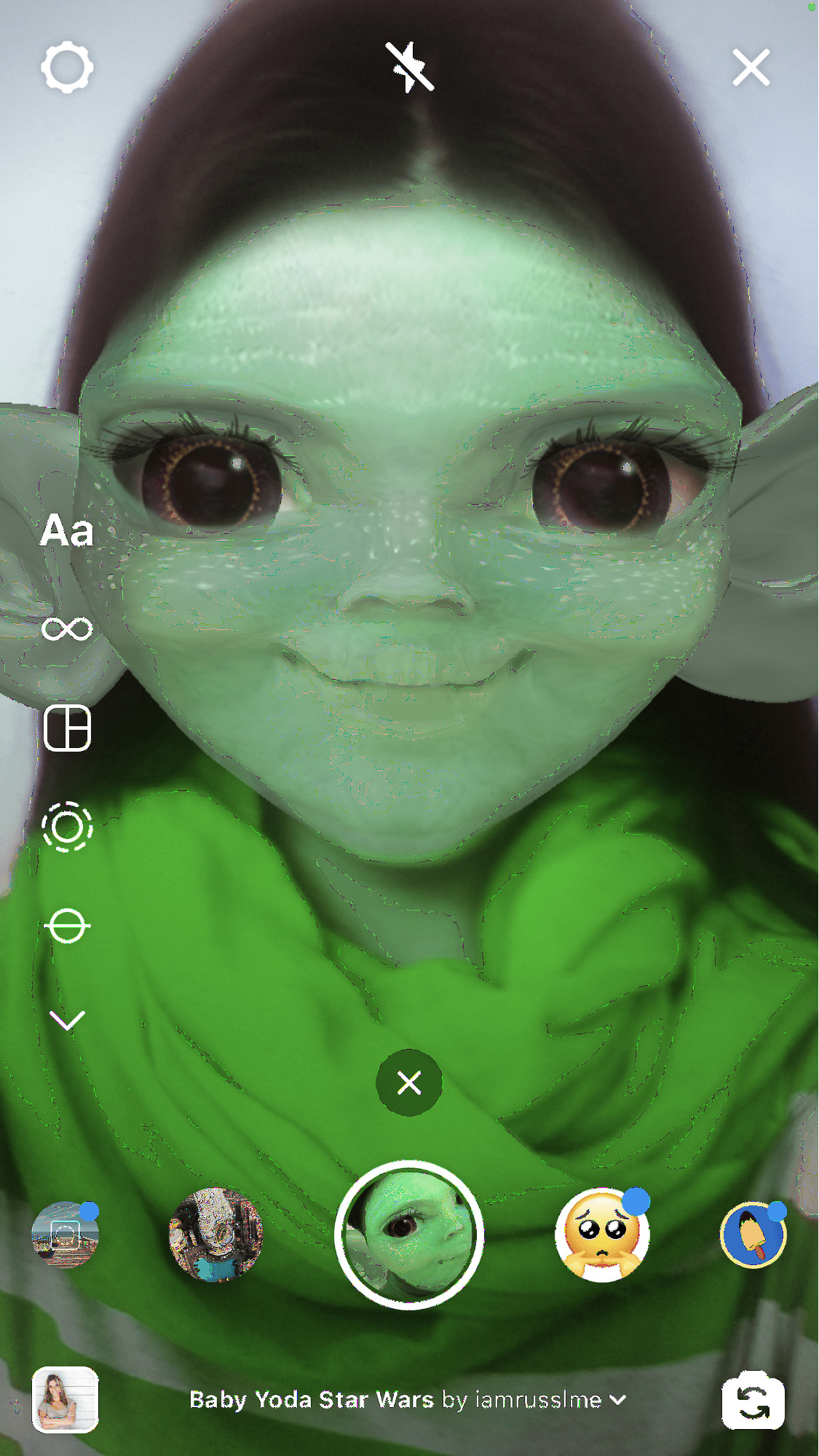The image size is (819, 1456).
Task: Switch to text Create mode
Action: pos(67,530)
